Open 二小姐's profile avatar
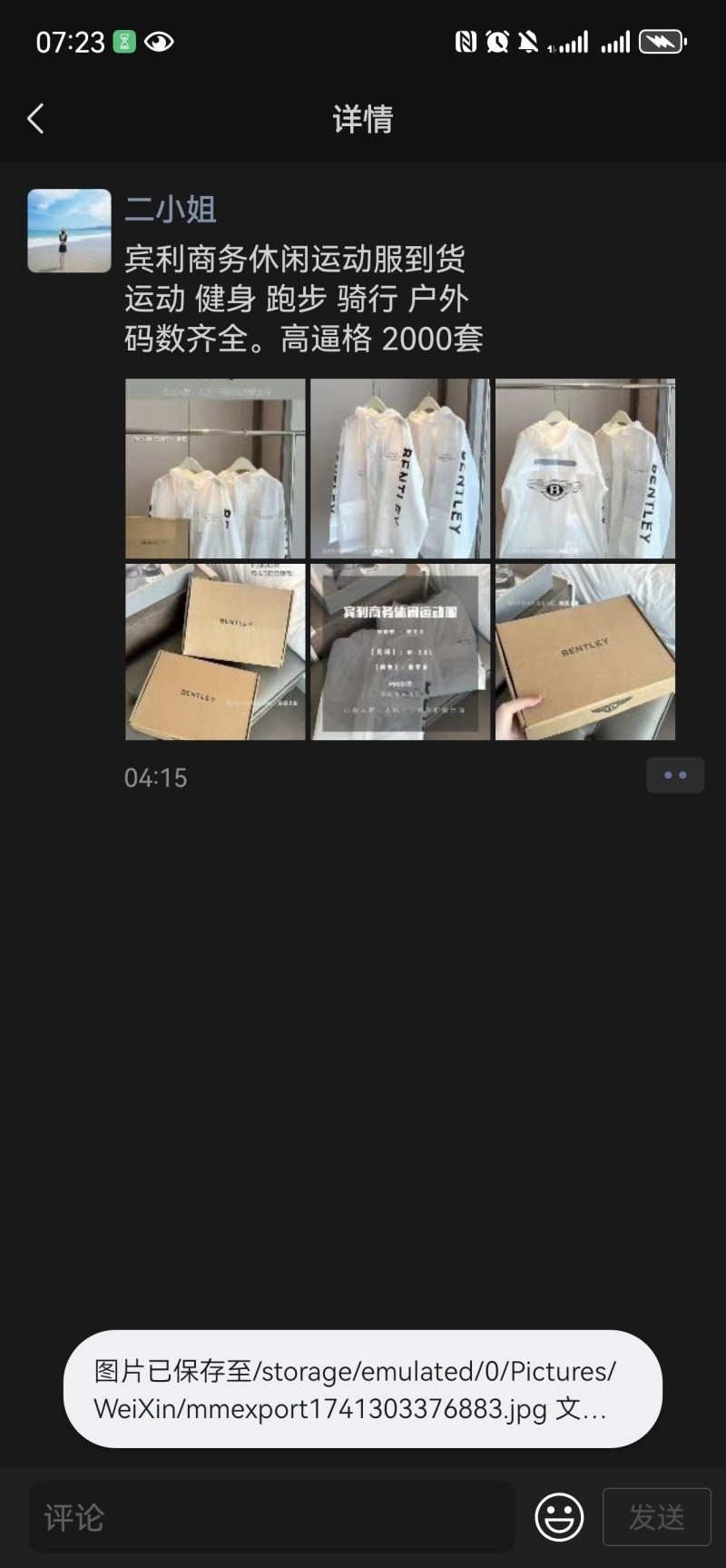This screenshot has height=1568, width=726. coord(70,231)
